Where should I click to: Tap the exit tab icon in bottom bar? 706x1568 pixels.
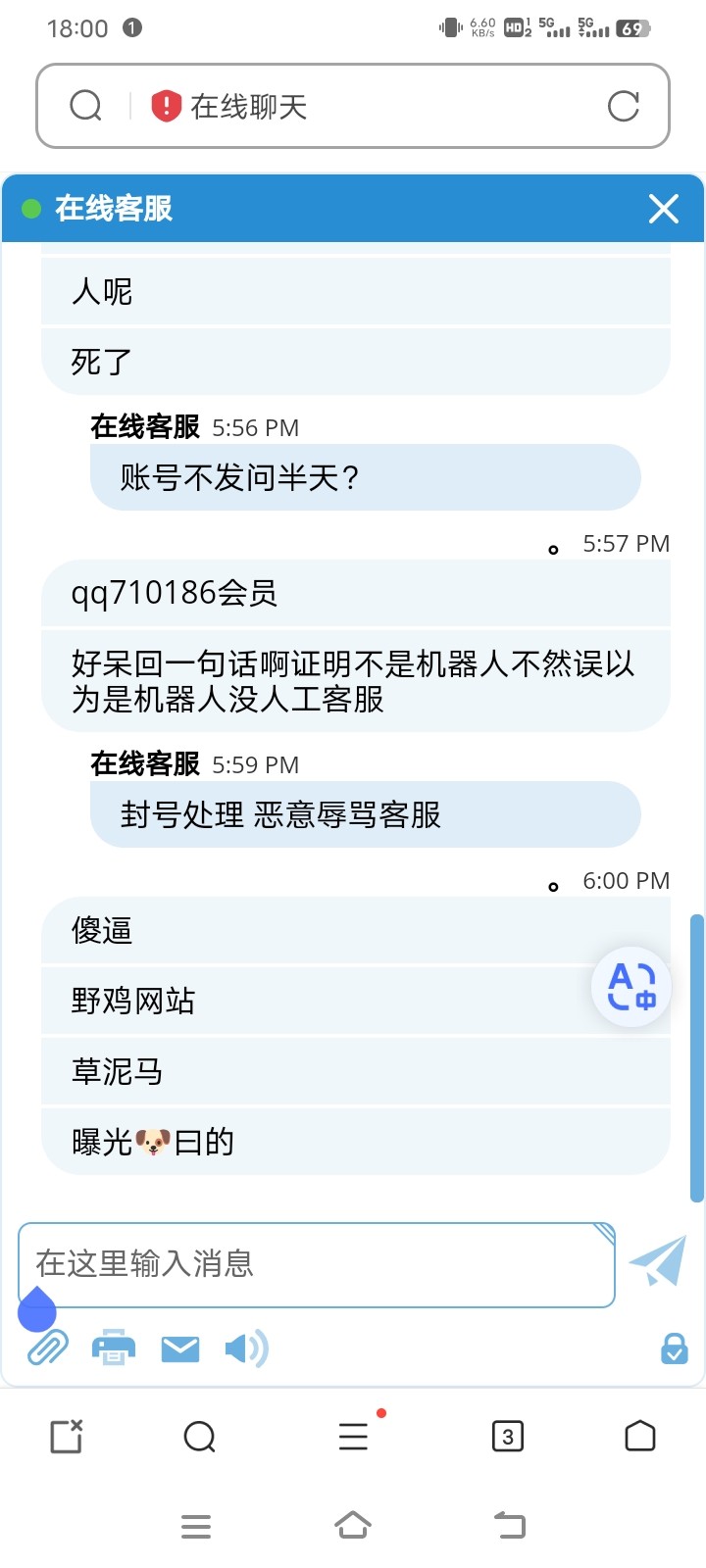pyautogui.click(x=66, y=1437)
